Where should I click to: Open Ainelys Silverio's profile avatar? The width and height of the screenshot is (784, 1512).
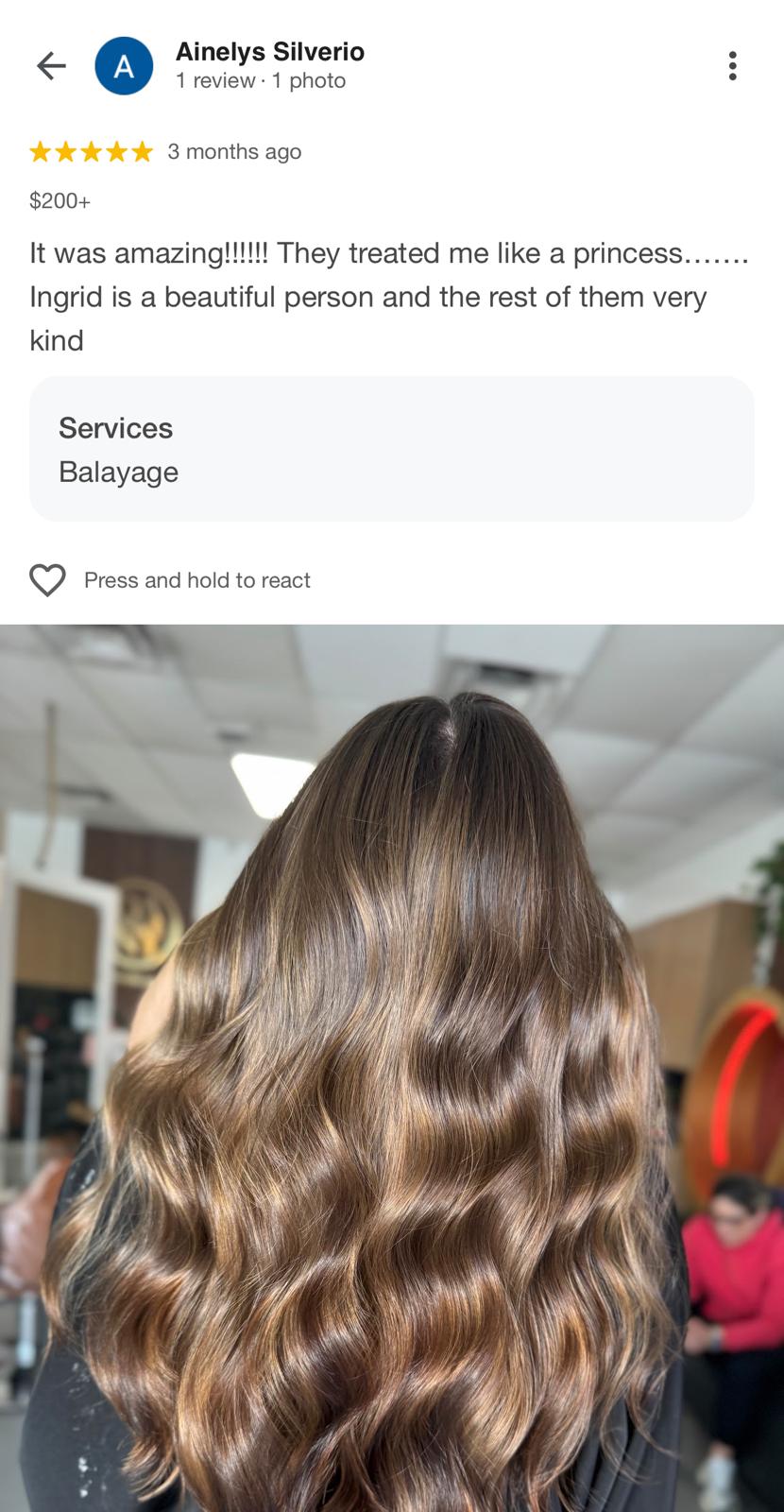[124, 66]
